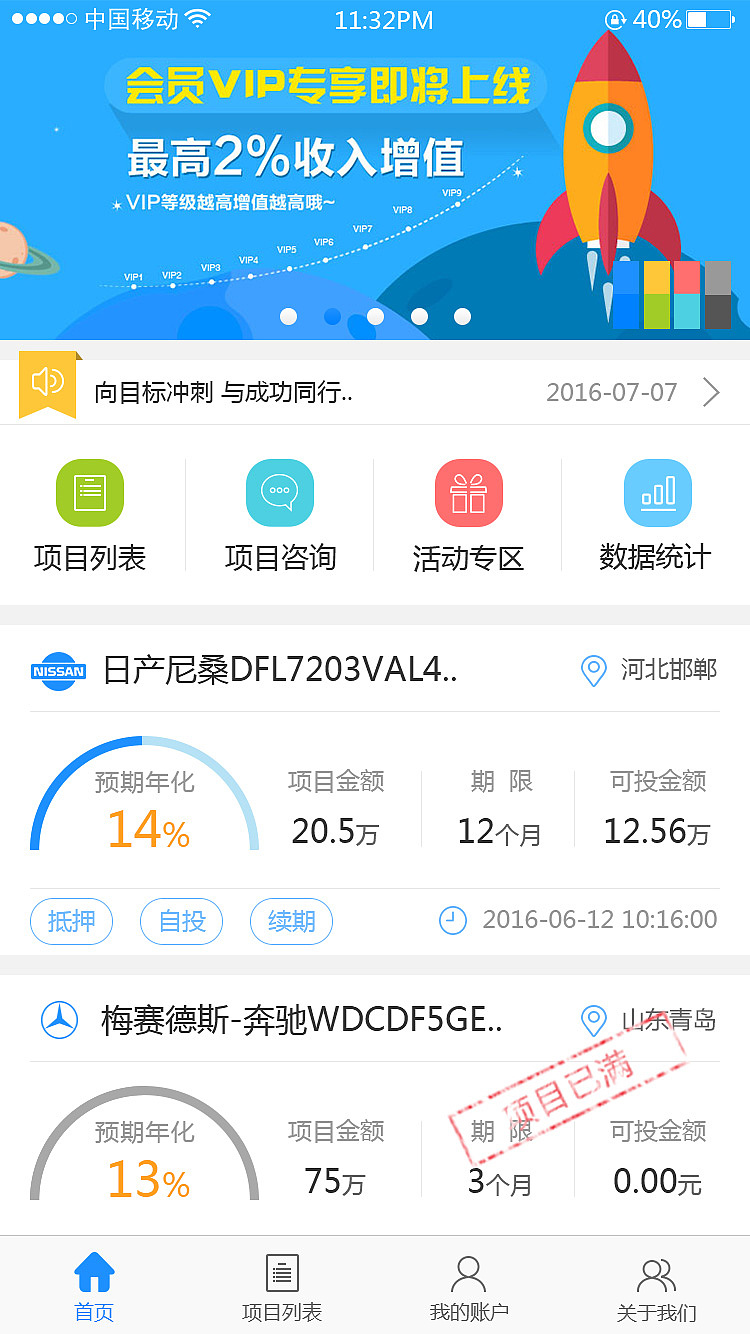Viewport: 750px width, 1334px height.
Task: Switch to the 关于我们 tab
Action: [656, 1286]
